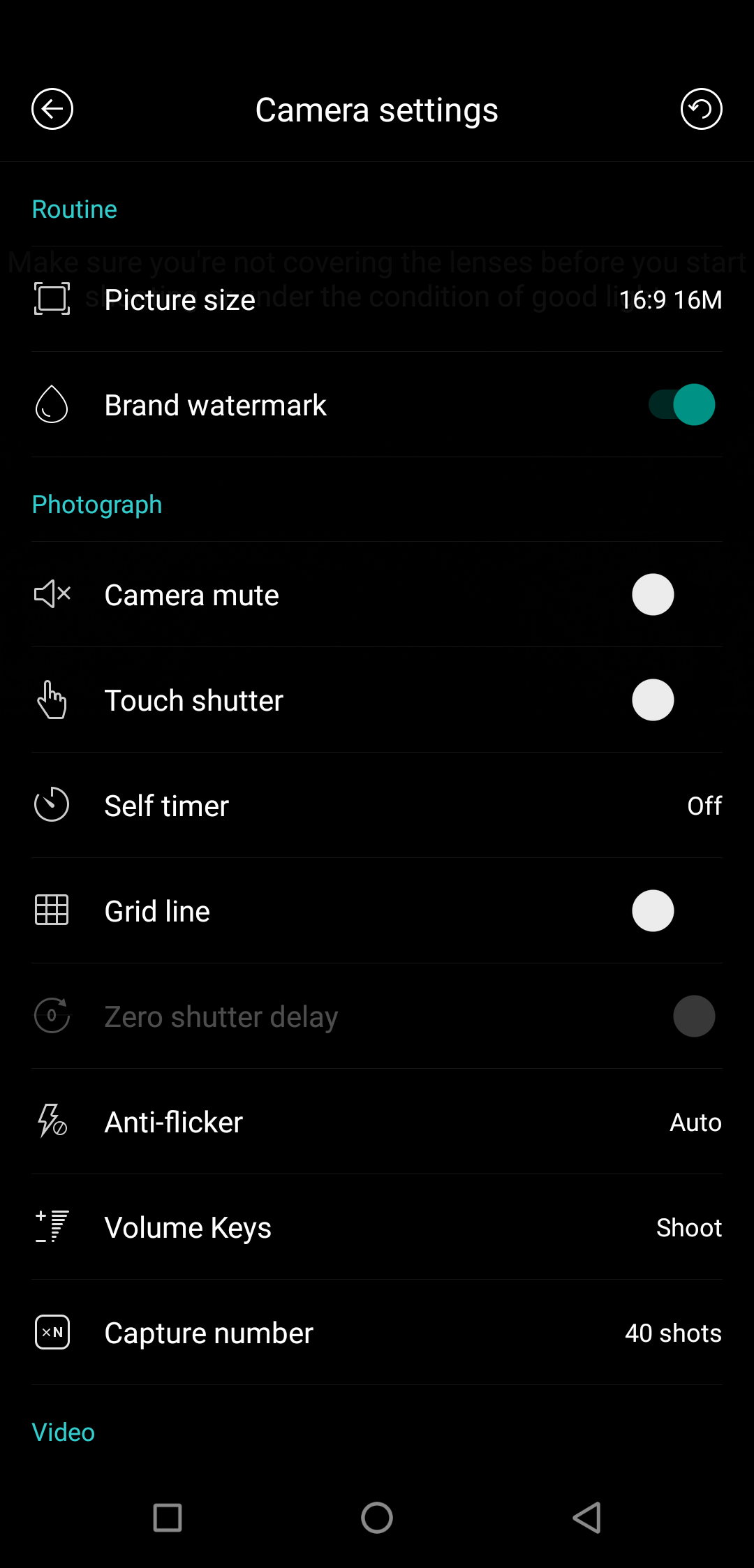Open Picture size options
The height and width of the screenshot is (1568, 754).
377,299
